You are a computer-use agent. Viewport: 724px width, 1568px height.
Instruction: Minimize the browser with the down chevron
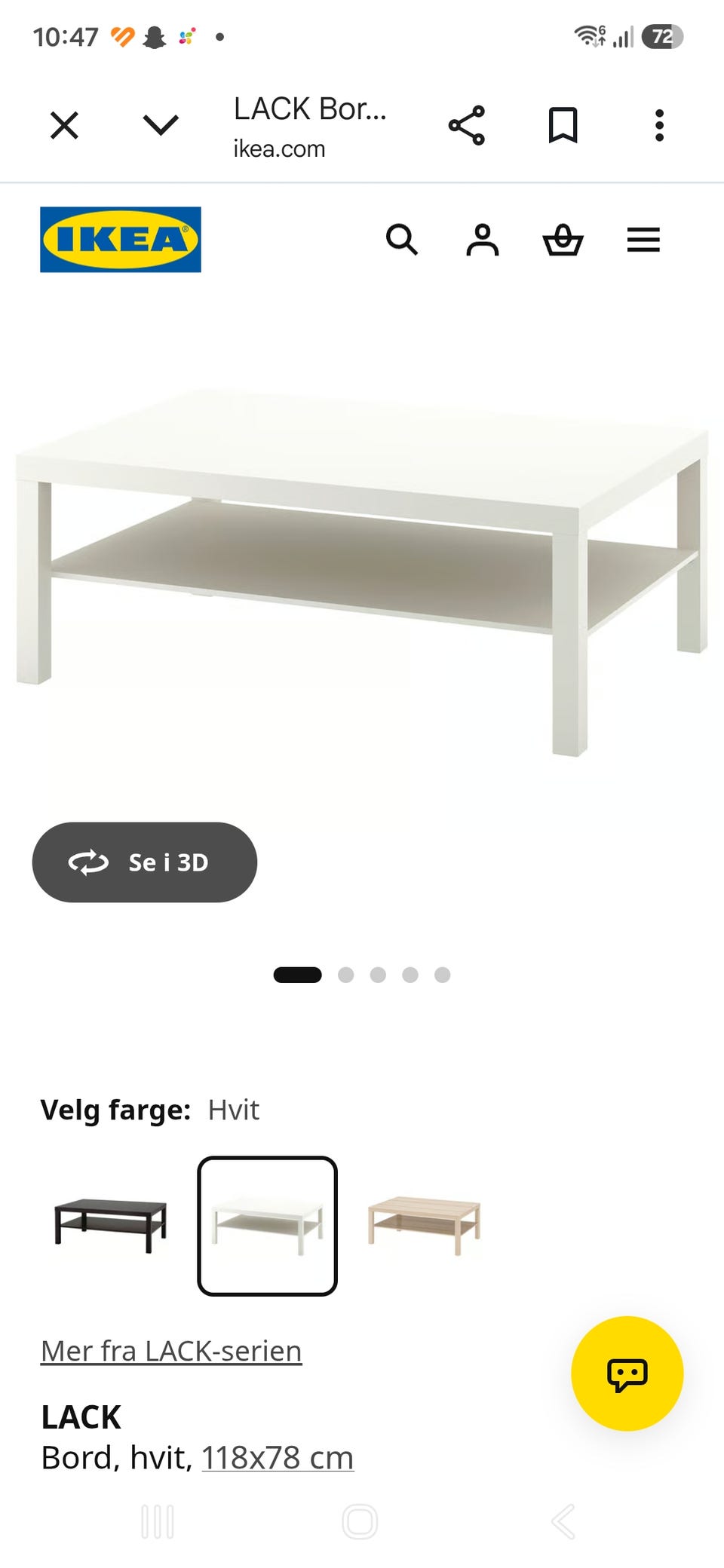(161, 125)
